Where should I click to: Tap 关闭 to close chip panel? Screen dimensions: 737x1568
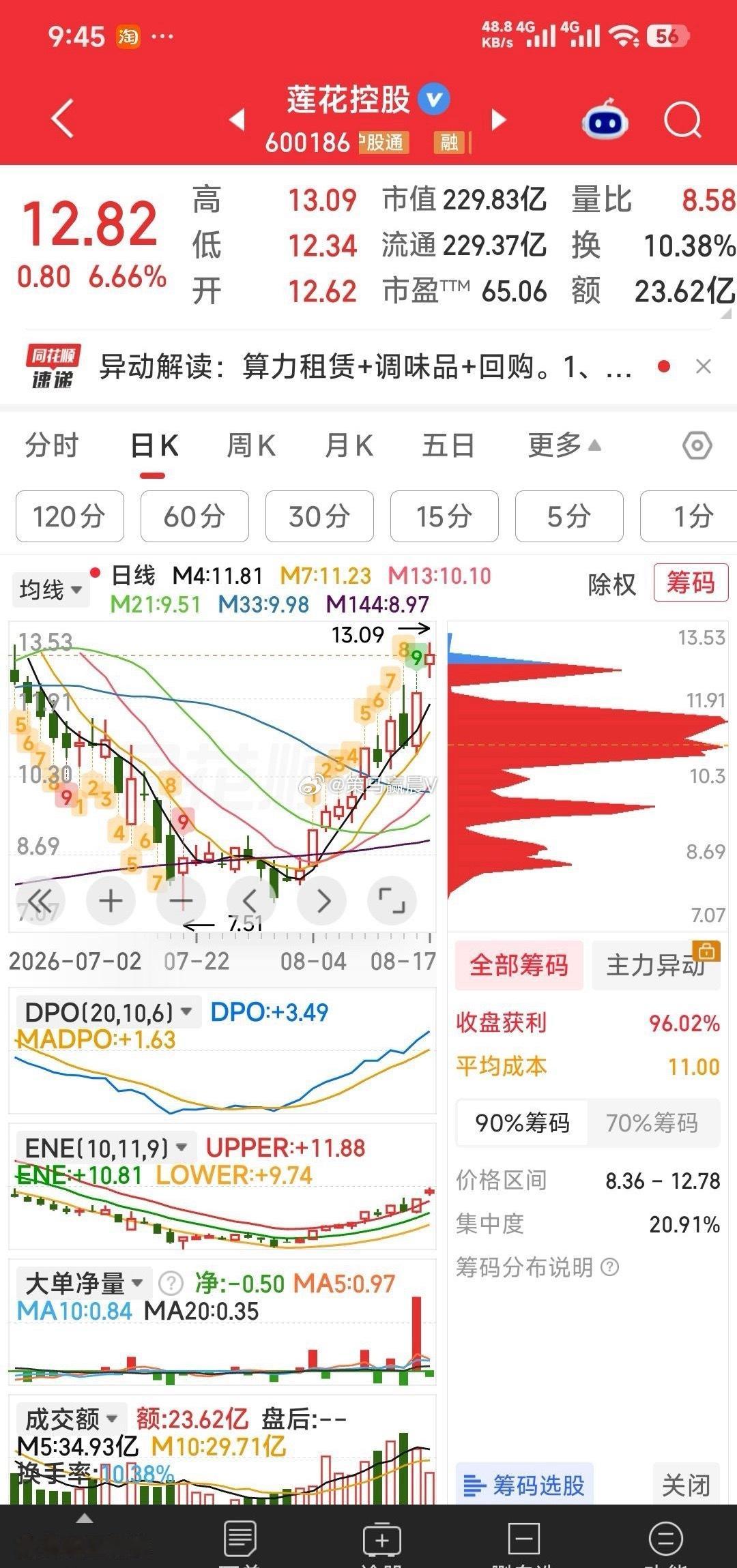point(686,1485)
